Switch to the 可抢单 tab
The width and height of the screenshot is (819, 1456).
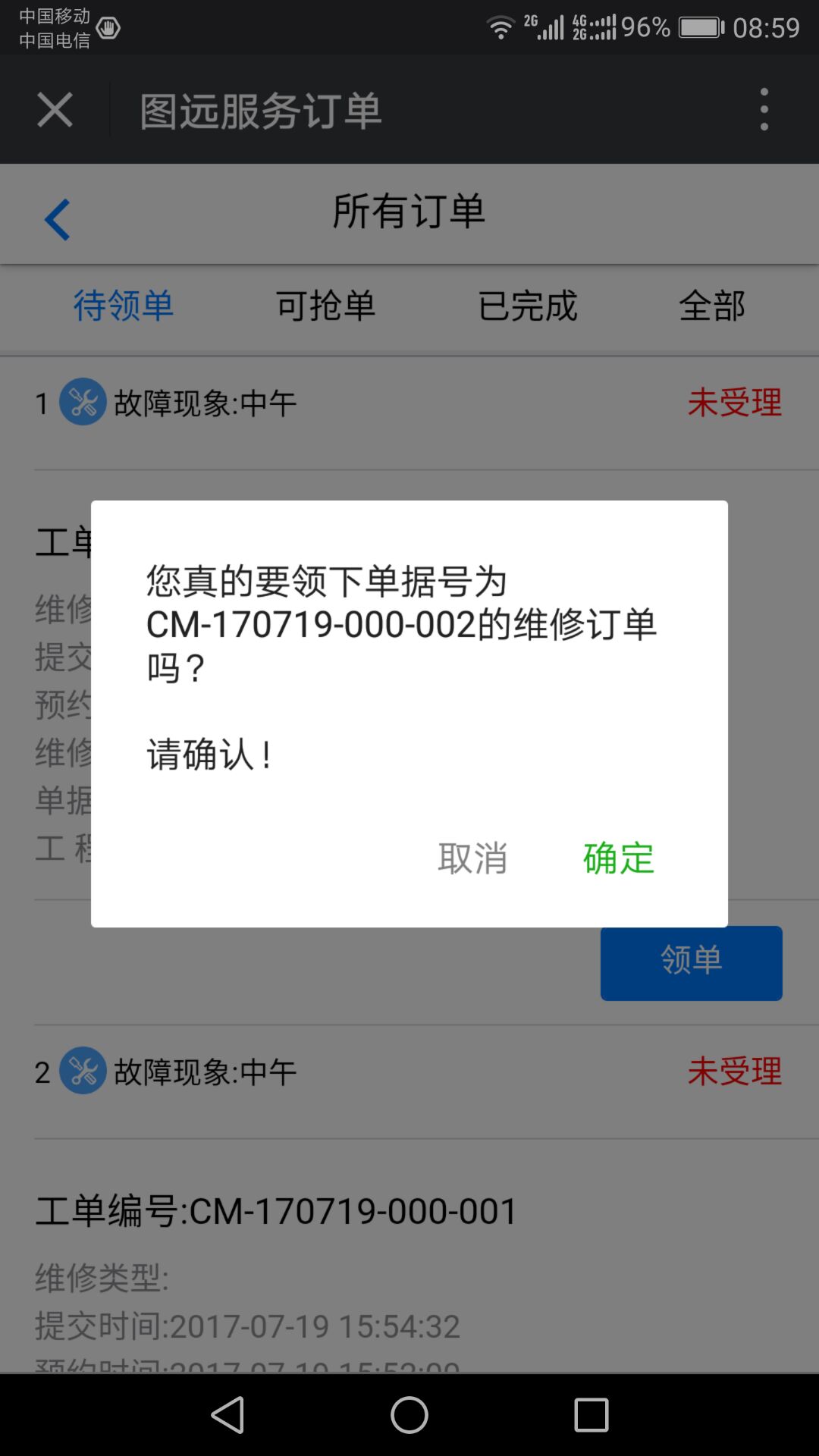[x=325, y=306]
